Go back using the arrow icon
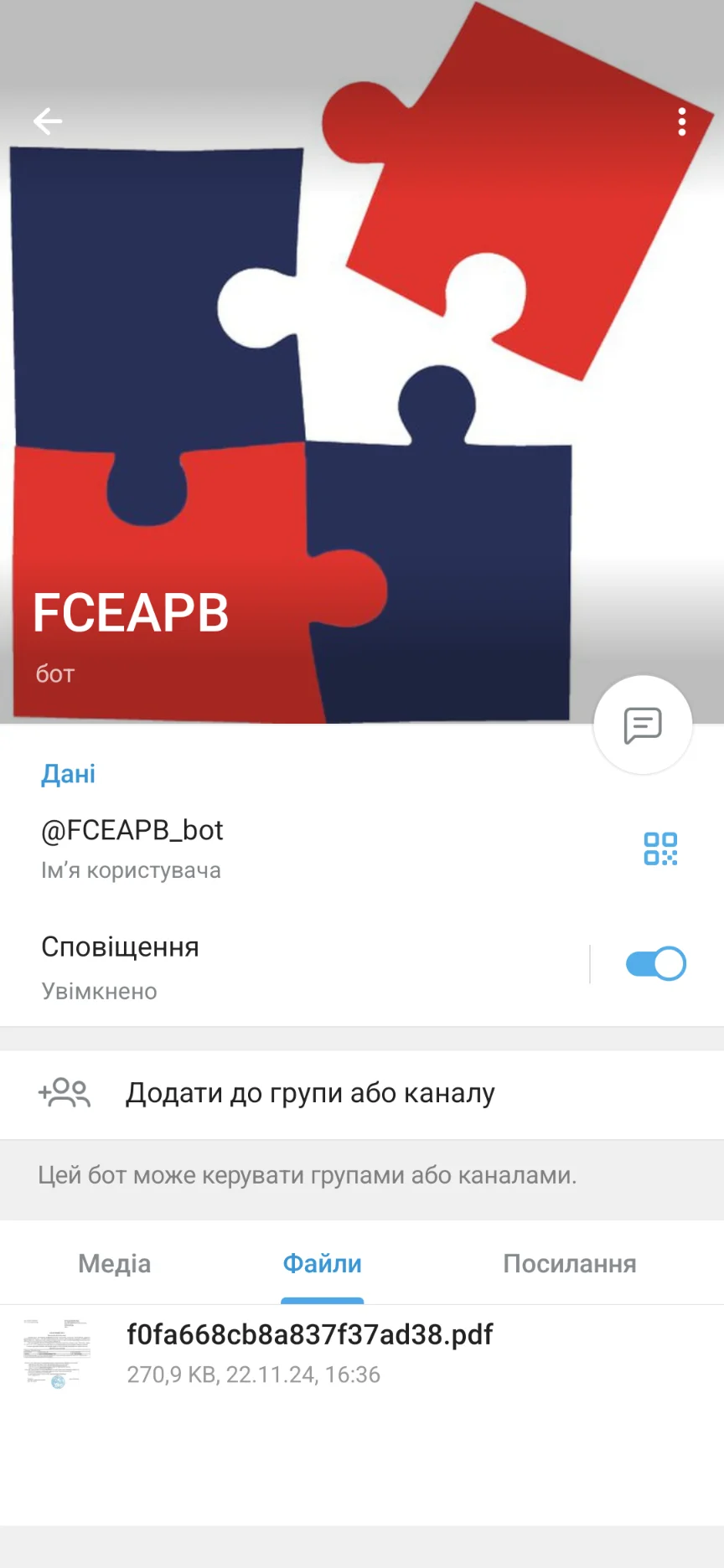This screenshot has height=1568, width=724. (x=48, y=121)
